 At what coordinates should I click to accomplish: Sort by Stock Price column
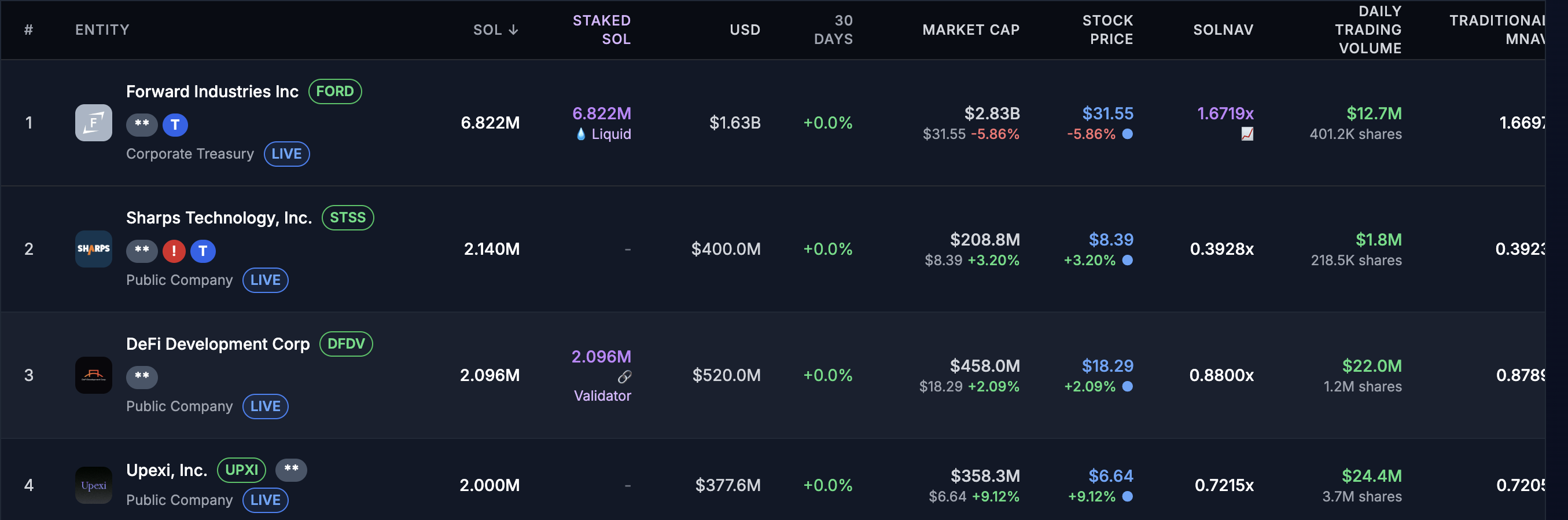tap(1107, 30)
